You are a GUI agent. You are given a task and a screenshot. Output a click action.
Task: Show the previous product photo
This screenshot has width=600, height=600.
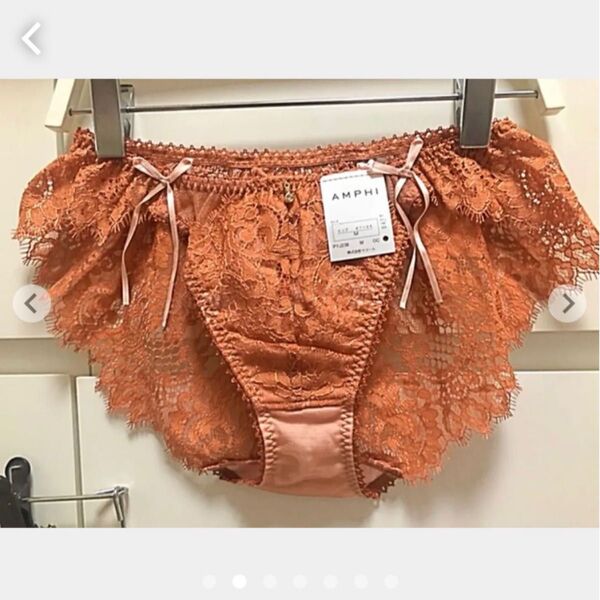click(31, 303)
